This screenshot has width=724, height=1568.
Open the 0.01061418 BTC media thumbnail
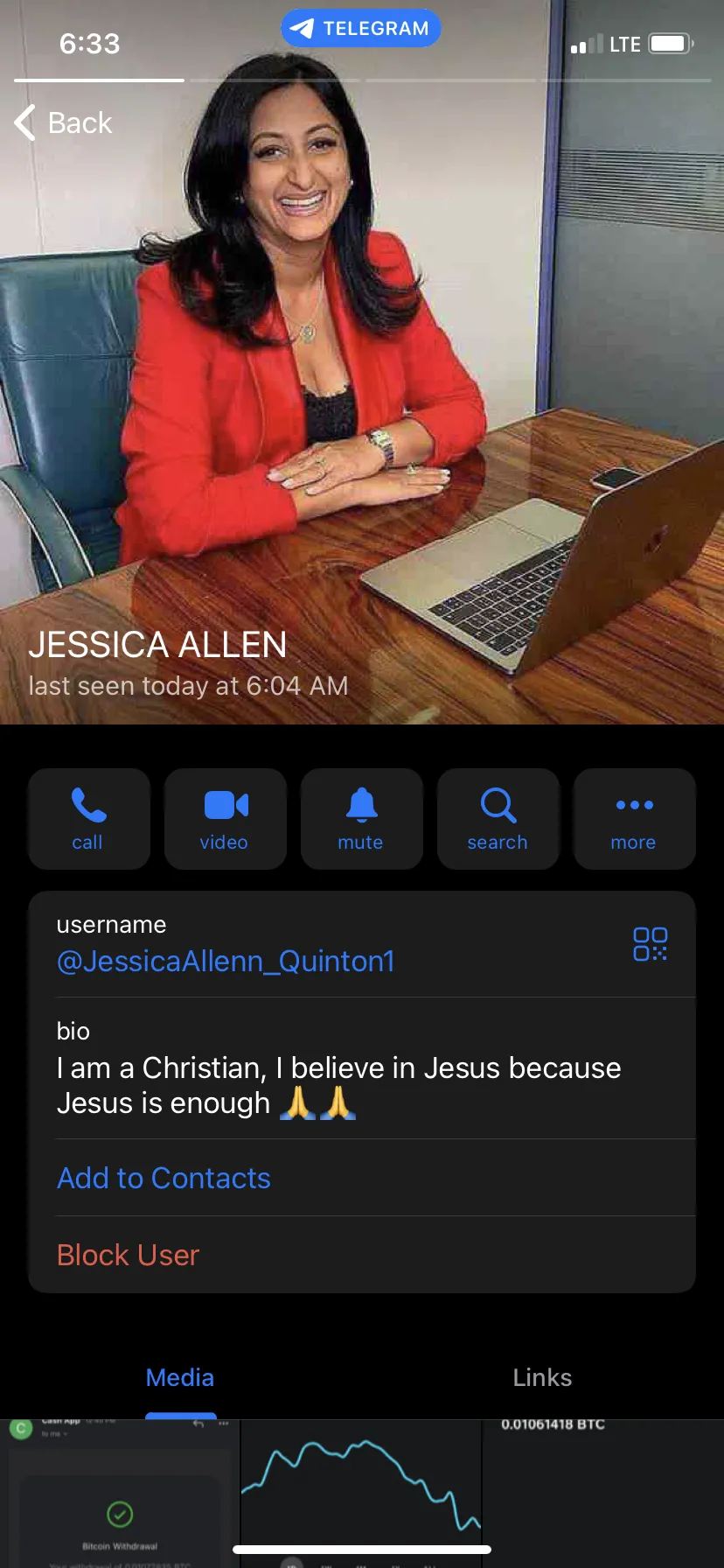click(603, 1493)
